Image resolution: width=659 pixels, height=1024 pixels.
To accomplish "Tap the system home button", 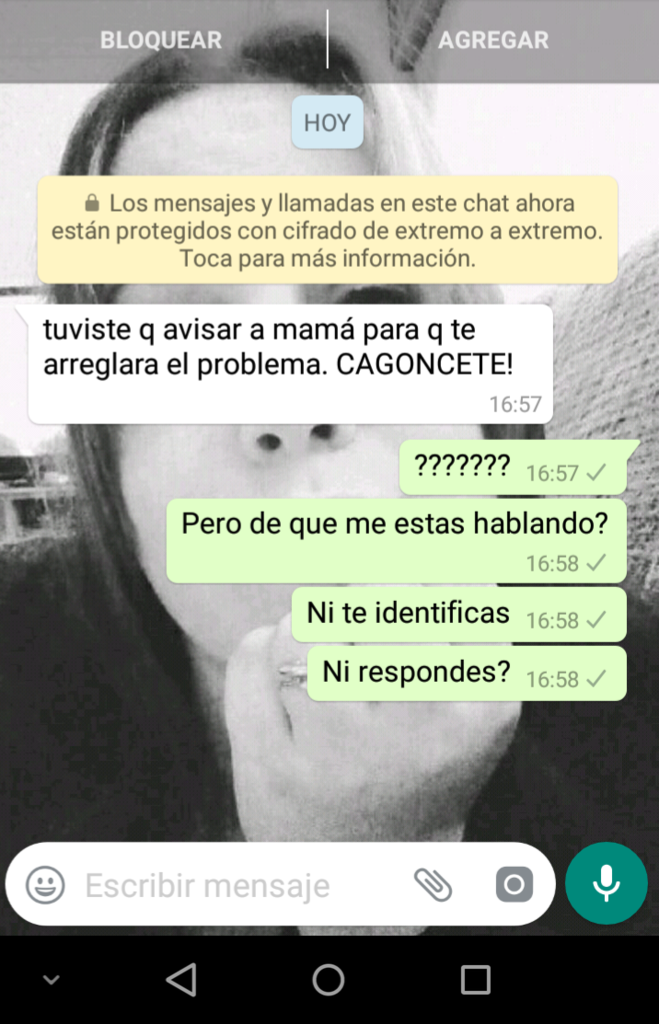I will (x=328, y=980).
